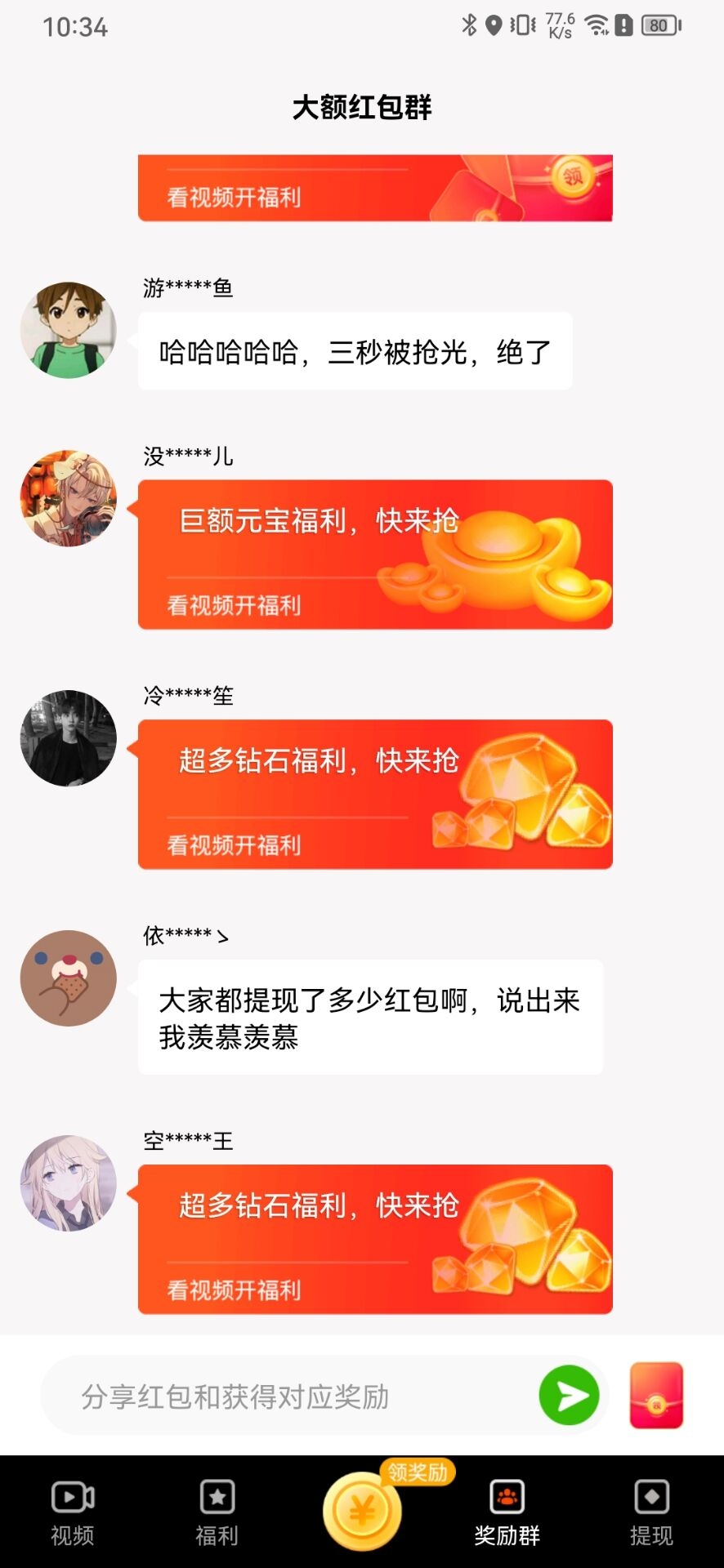
Task: Open 空*****王's 超多钻石福利 red packet
Action: click(375, 1239)
